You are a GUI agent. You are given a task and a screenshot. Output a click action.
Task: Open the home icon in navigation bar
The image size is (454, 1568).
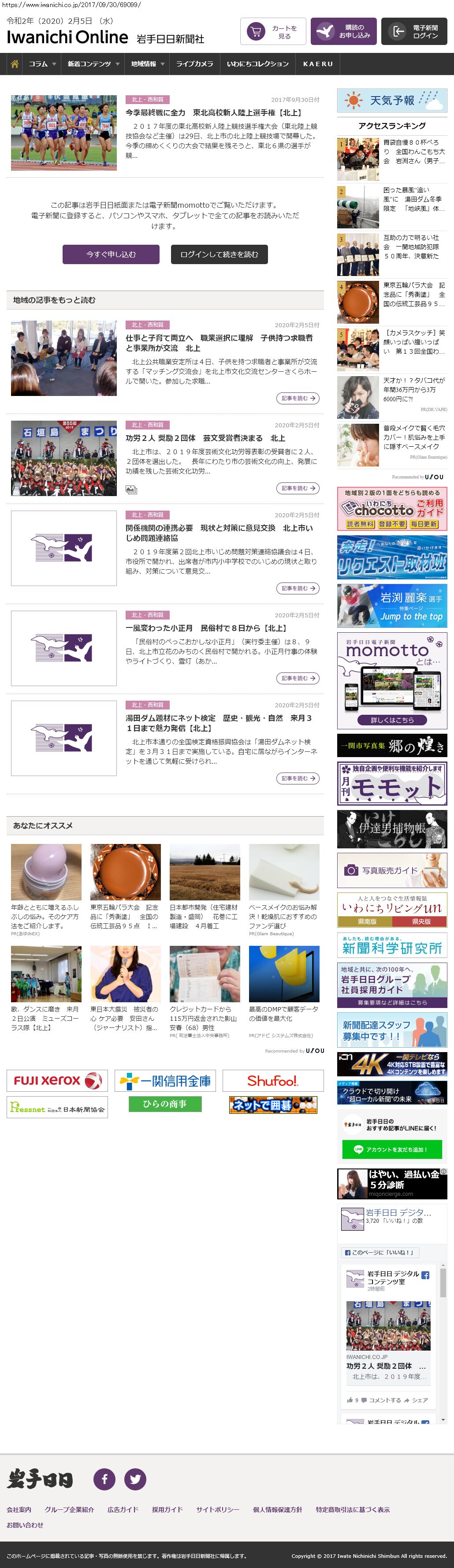(x=15, y=64)
